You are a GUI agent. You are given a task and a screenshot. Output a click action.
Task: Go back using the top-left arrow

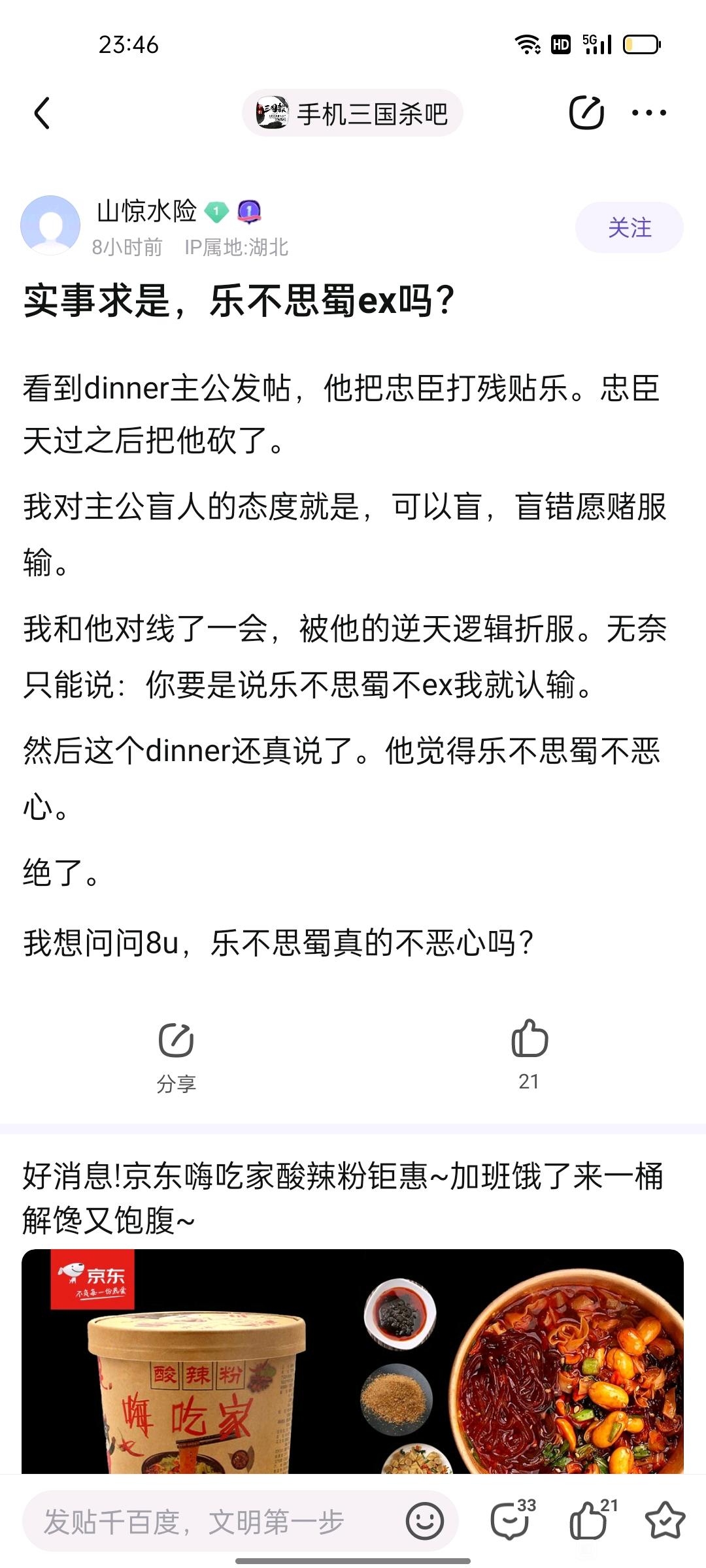[42, 113]
